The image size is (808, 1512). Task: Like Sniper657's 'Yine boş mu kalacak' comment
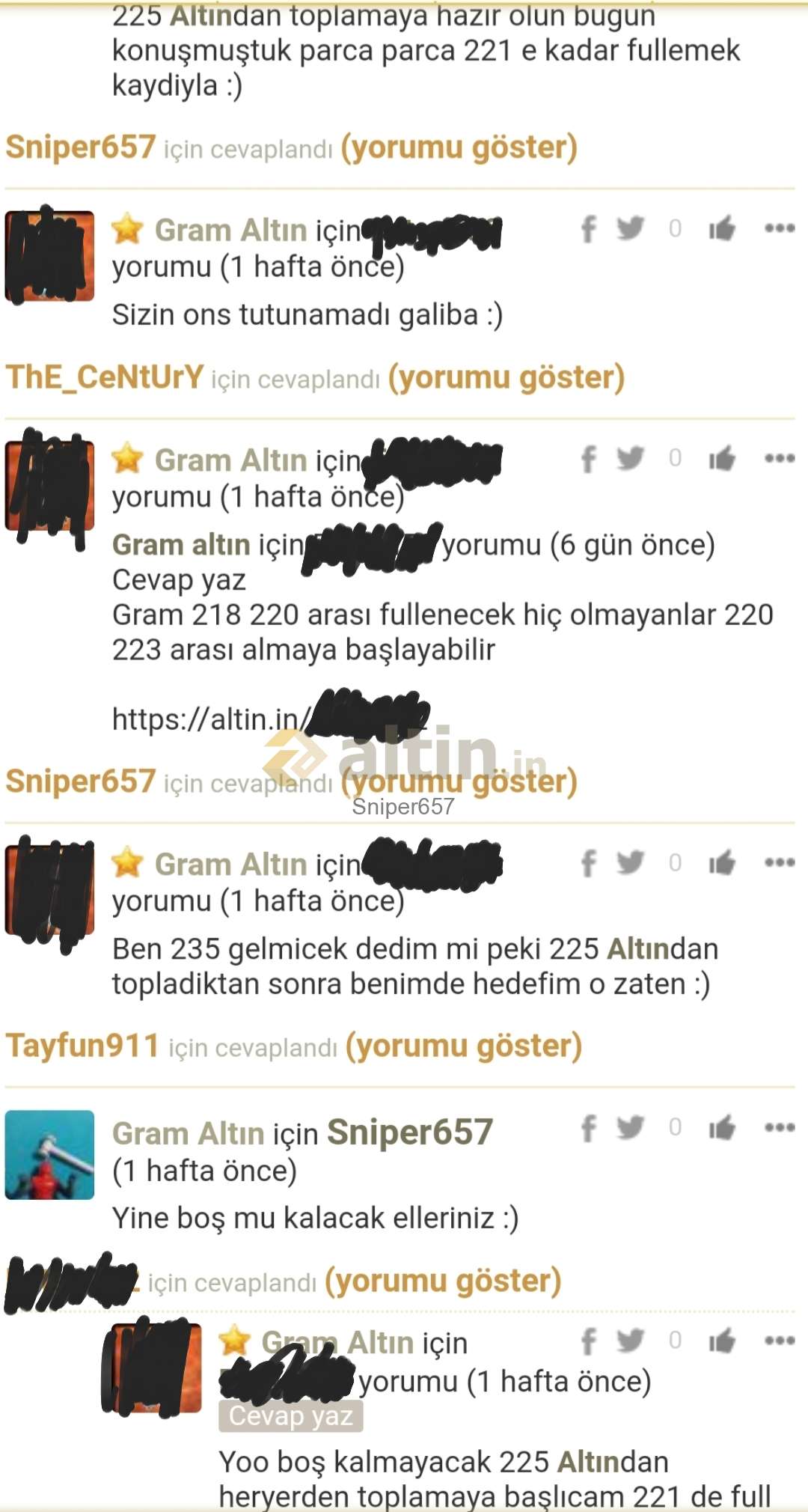tap(722, 1127)
